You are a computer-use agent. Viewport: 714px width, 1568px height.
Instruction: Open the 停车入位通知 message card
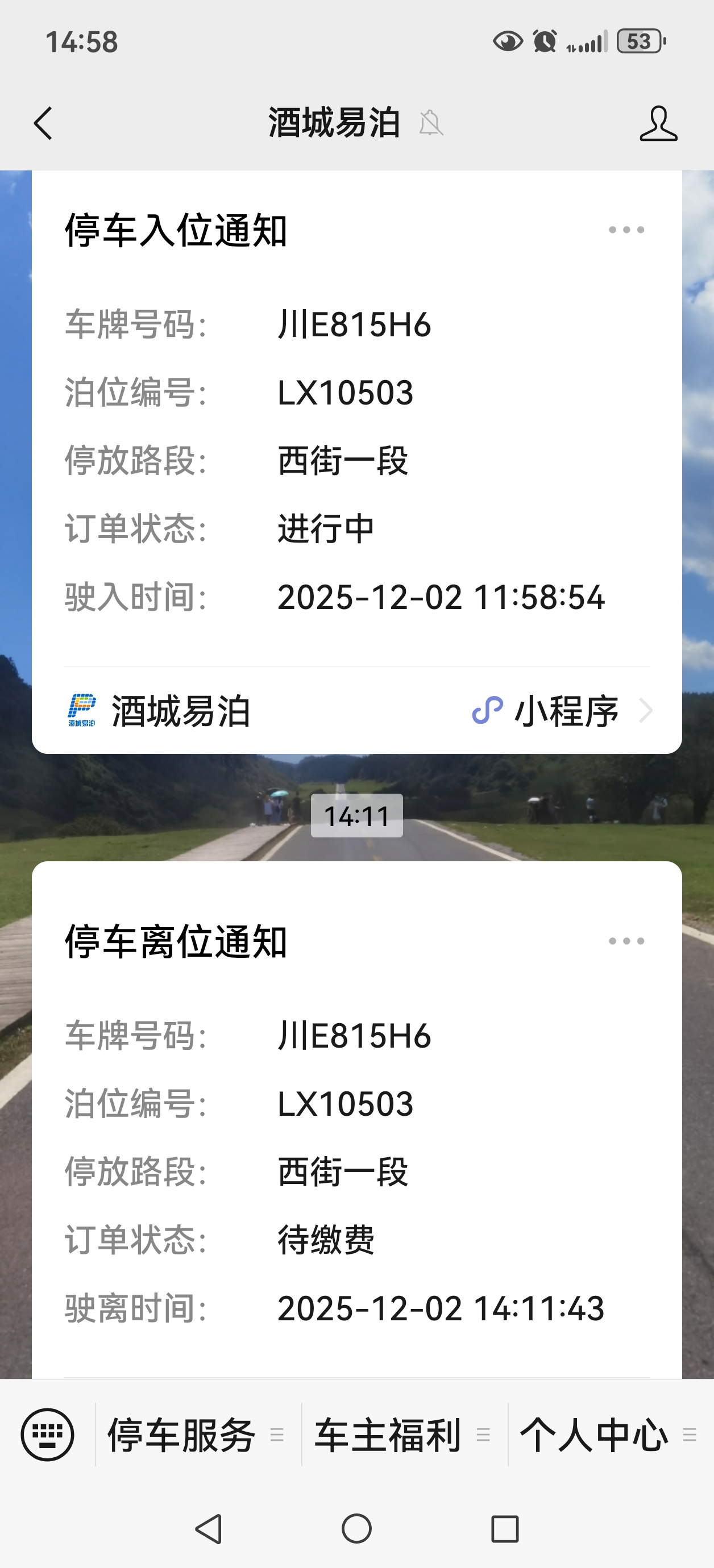coord(356,462)
